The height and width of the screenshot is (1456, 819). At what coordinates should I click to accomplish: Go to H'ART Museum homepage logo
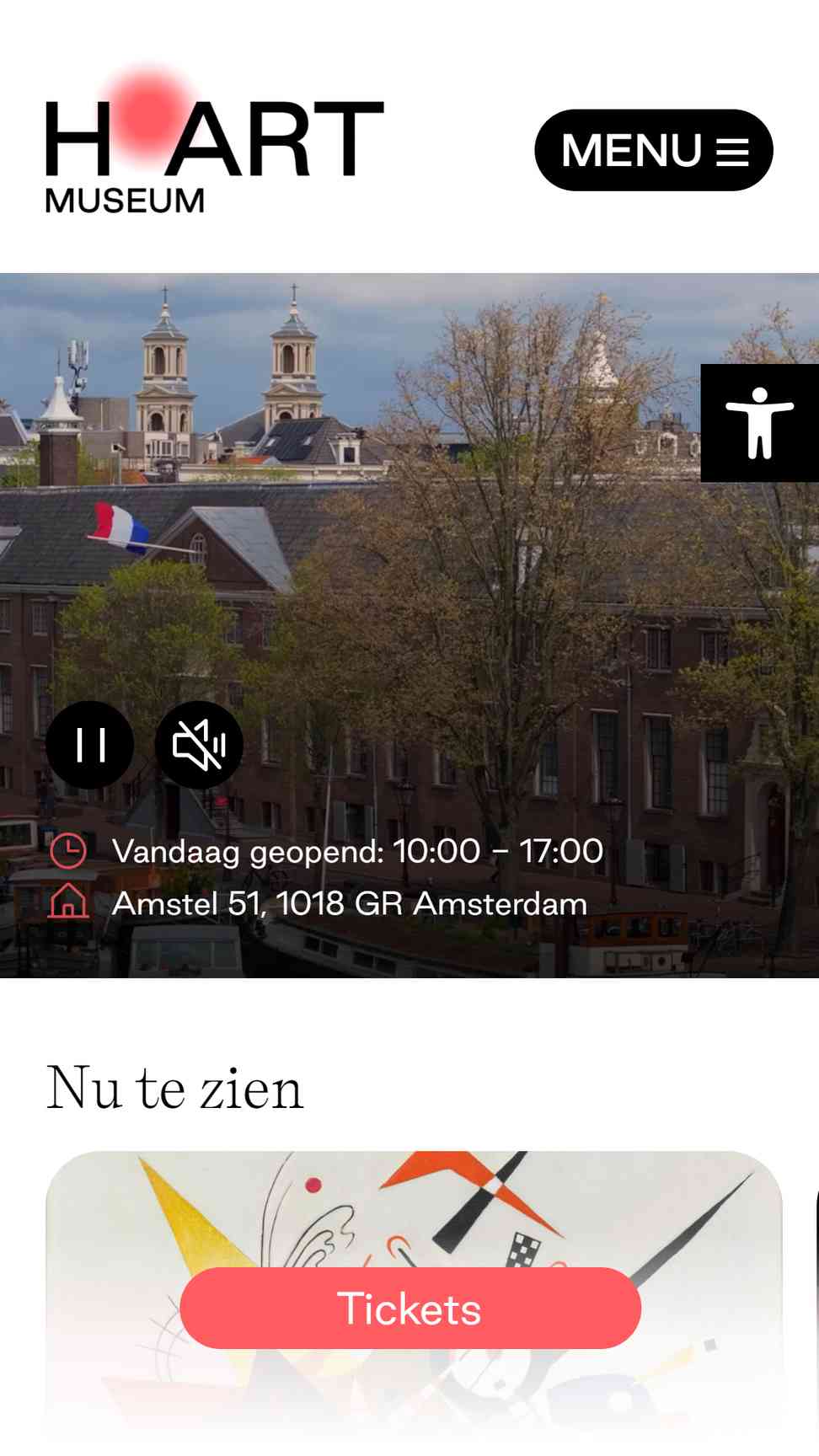coord(214,139)
